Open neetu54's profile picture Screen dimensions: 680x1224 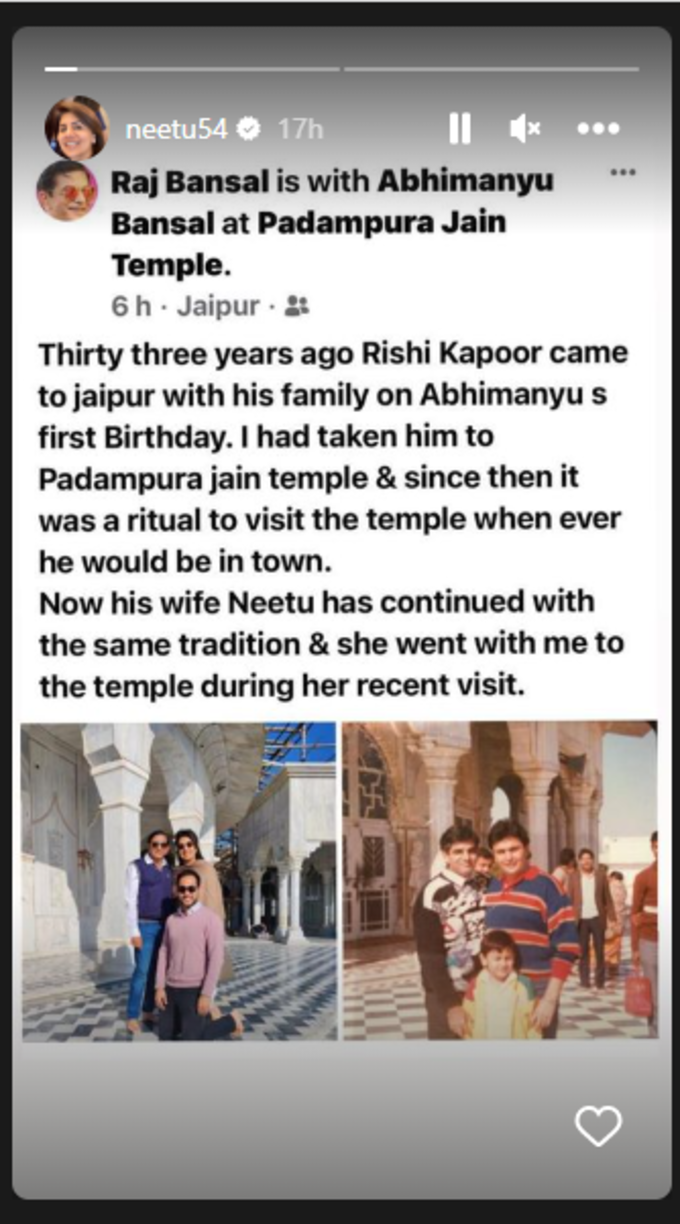[x=76, y=128]
